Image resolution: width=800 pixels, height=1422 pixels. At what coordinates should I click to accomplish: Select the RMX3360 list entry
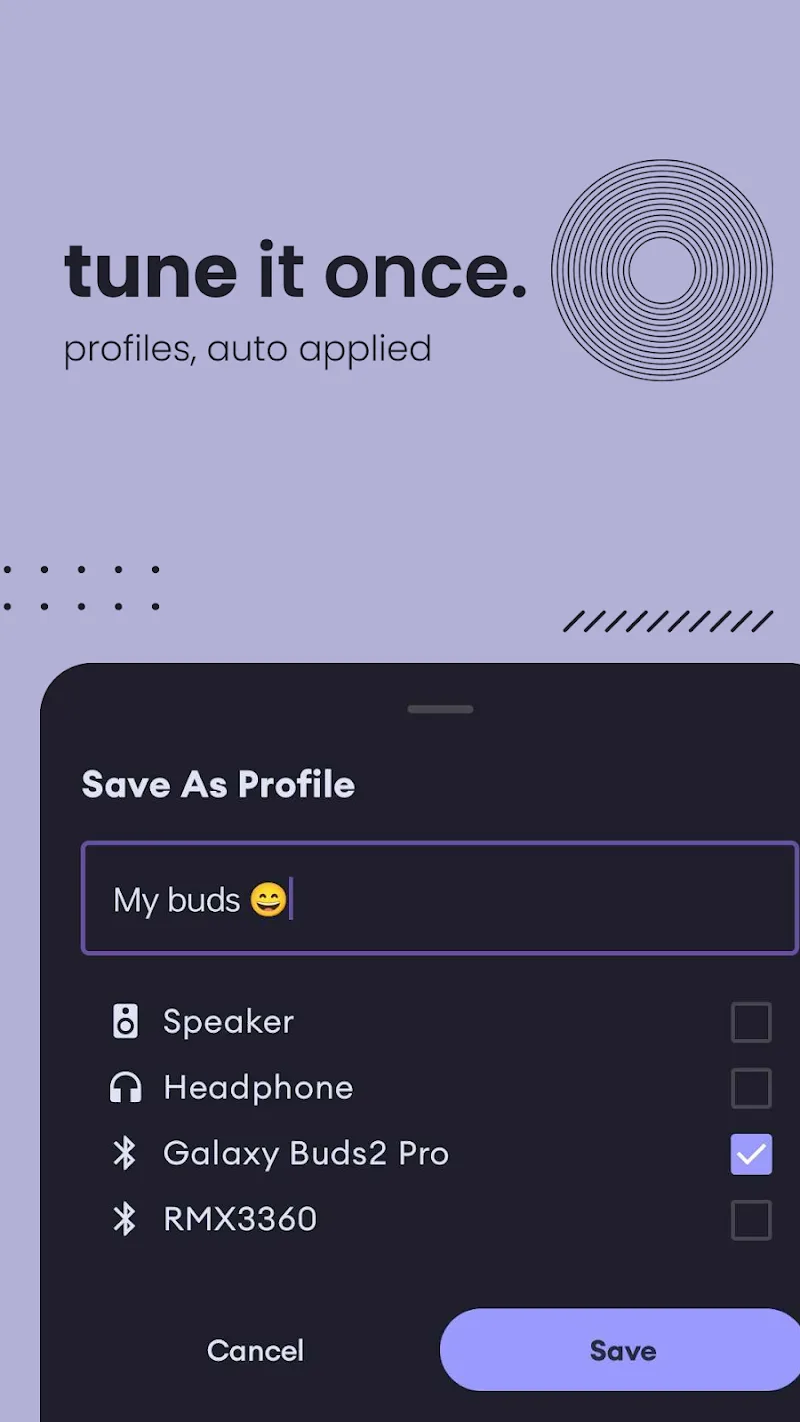(238, 1220)
